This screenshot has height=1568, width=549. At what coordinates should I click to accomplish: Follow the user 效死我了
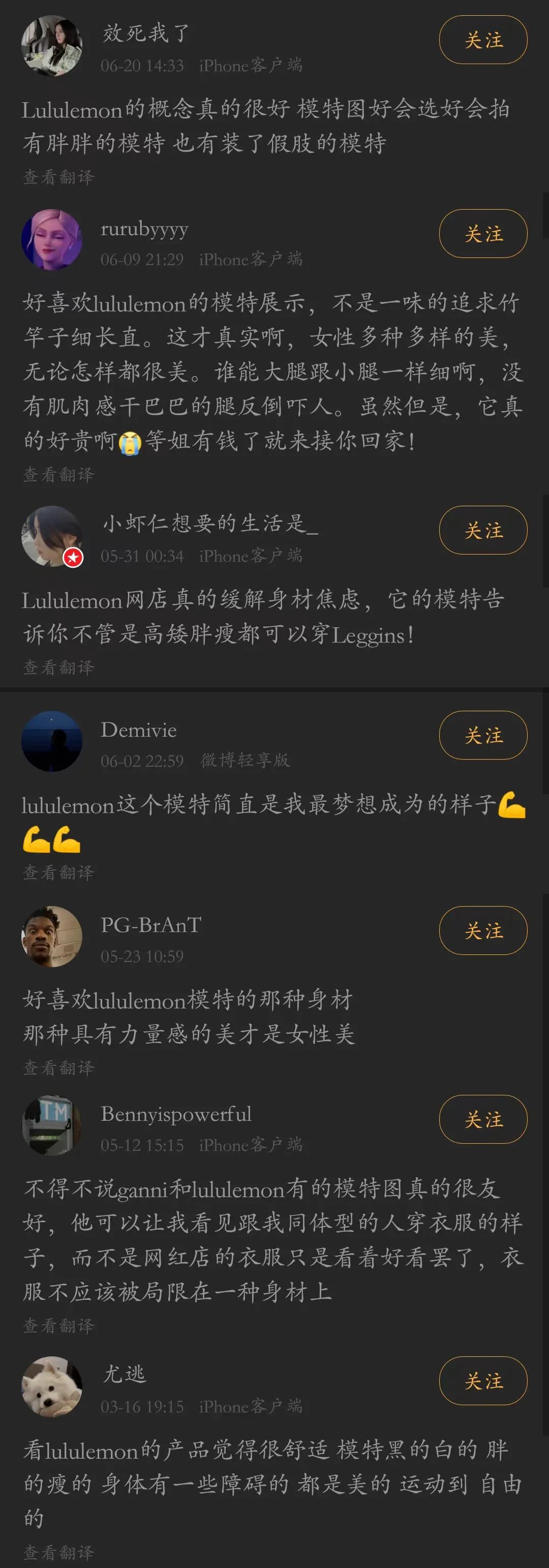pos(483,40)
